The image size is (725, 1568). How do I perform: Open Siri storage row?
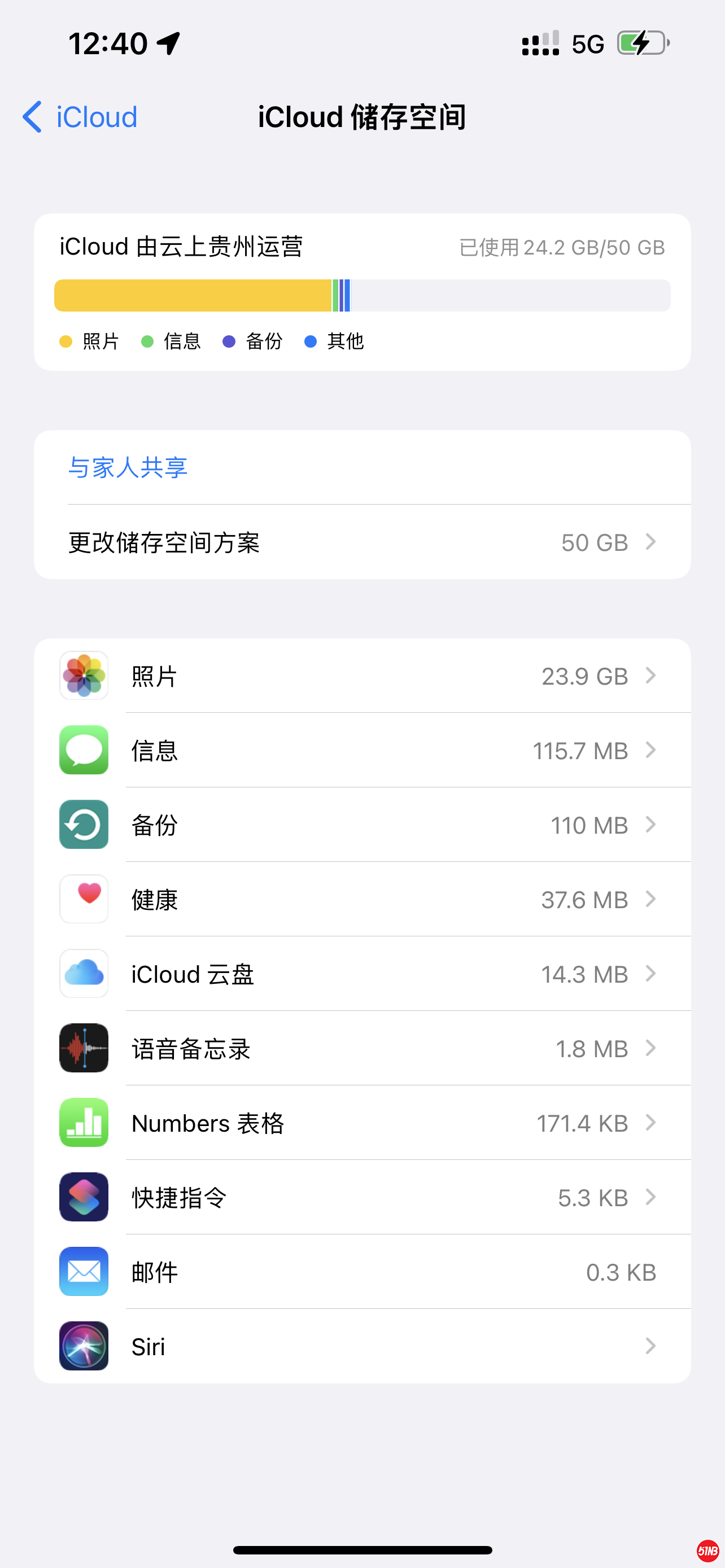pyautogui.click(x=362, y=1346)
